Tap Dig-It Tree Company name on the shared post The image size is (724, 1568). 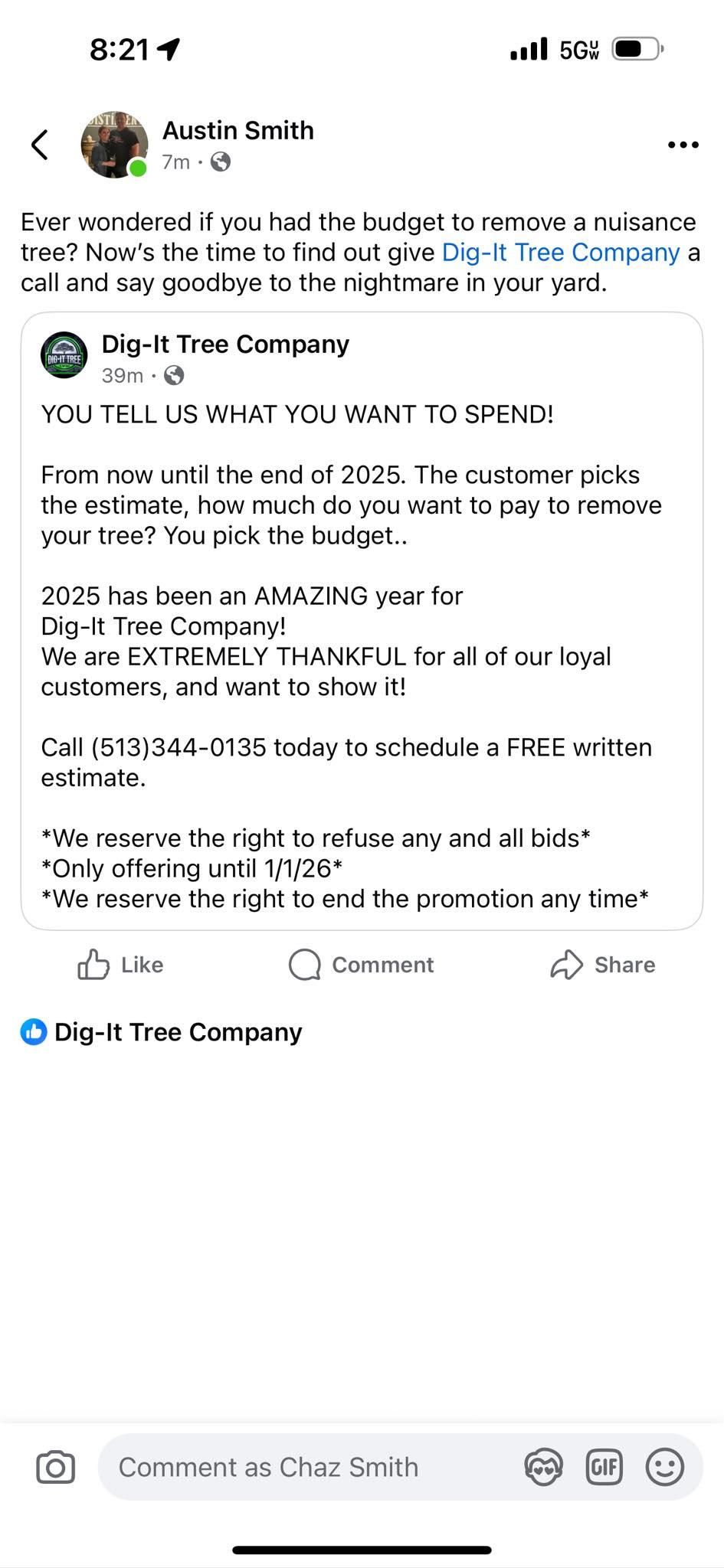pyautogui.click(x=225, y=345)
